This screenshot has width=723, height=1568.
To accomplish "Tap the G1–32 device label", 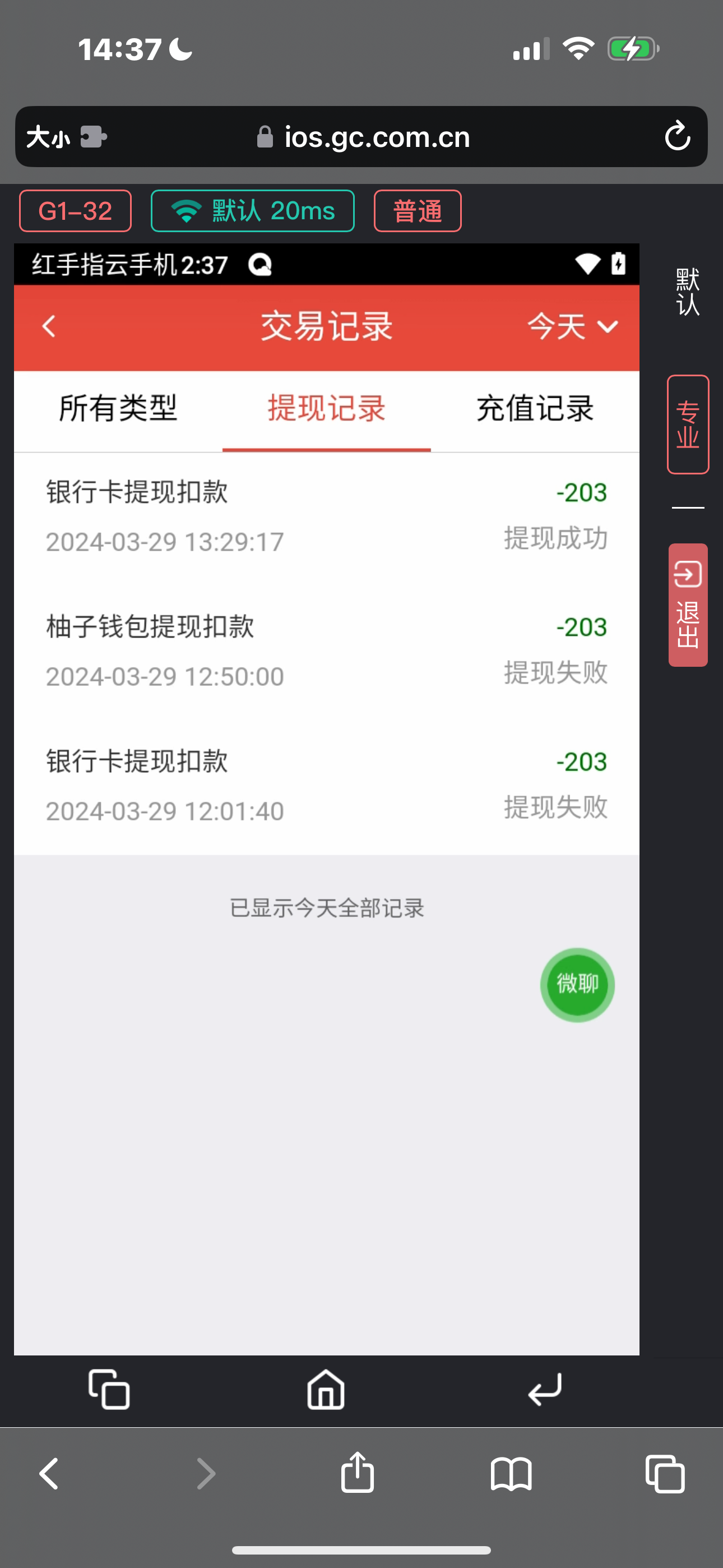I will (x=76, y=211).
